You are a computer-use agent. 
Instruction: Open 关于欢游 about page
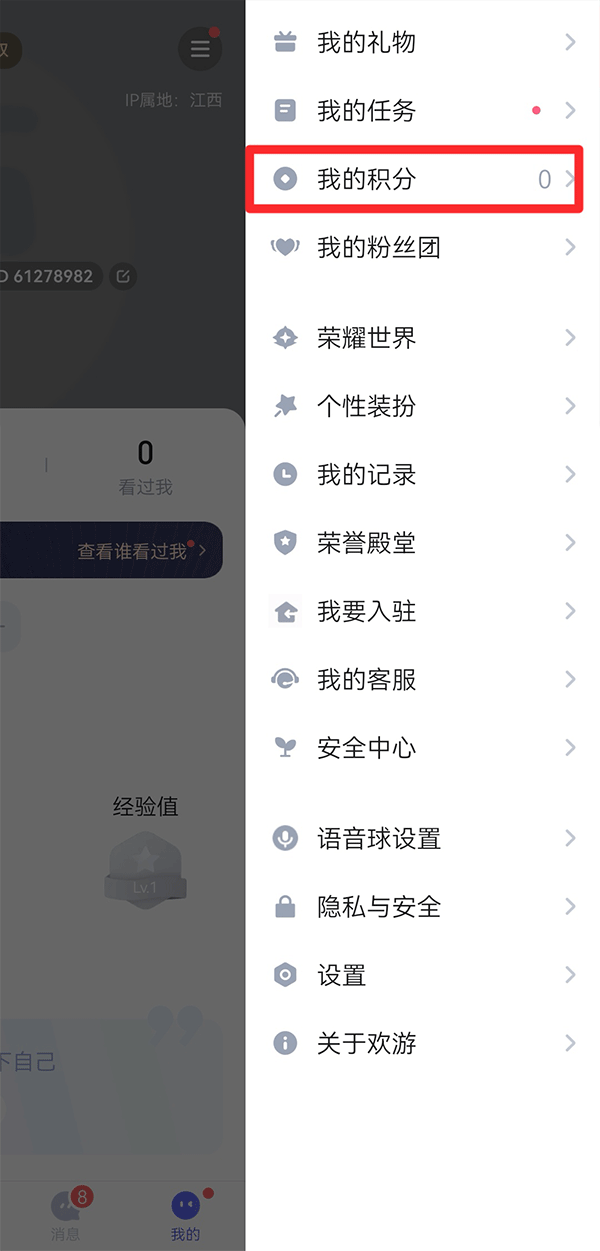coord(420,1043)
